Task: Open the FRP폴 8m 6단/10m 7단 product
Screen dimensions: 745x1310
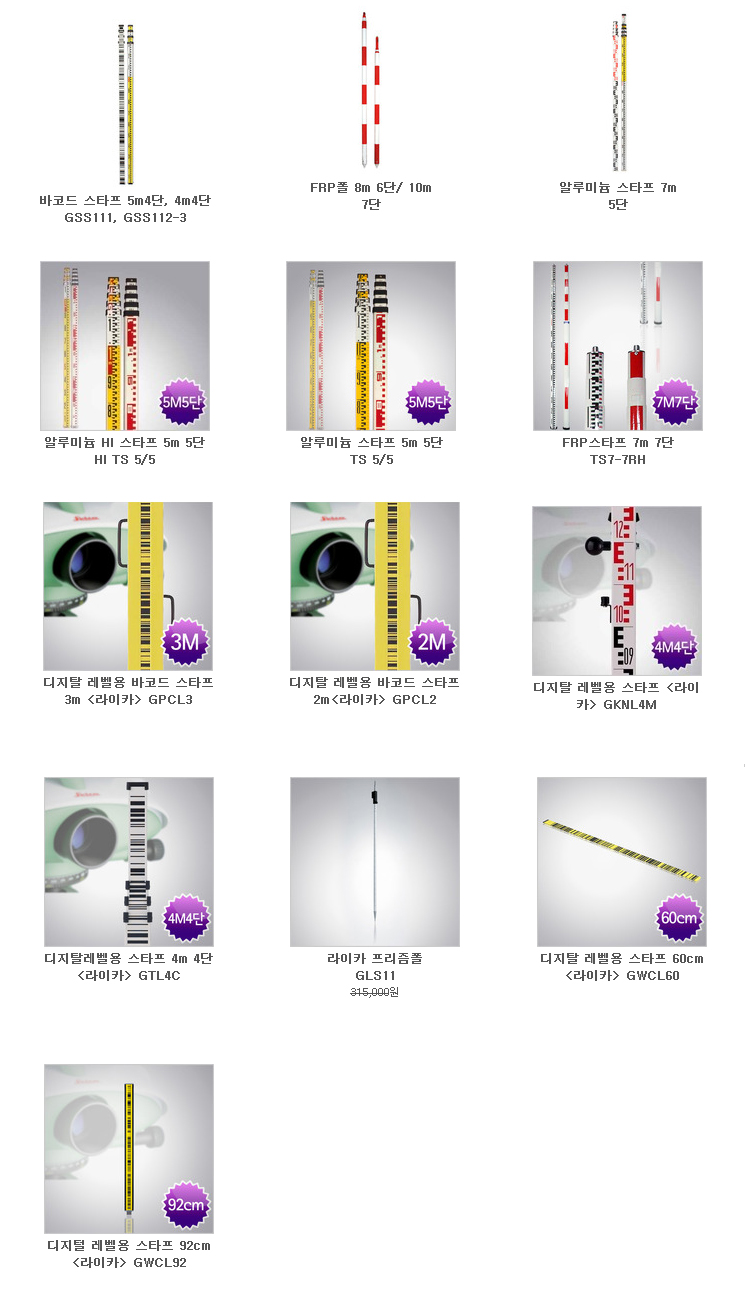Action: pyautogui.click(x=370, y=90)
